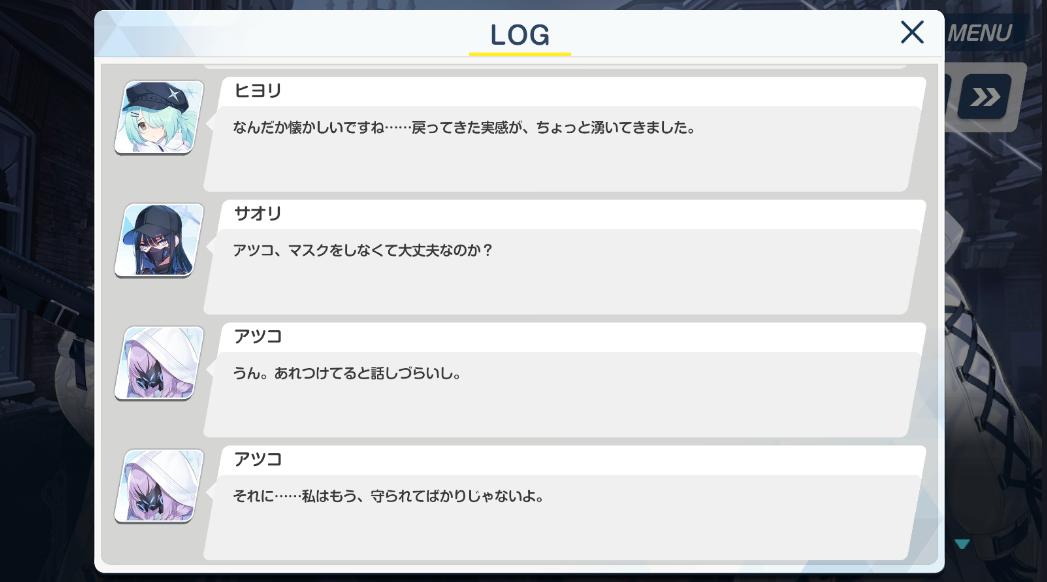This screenshot has height=582, width=1047.
Task: Open the MENU button
Action: tap(980, 33)
